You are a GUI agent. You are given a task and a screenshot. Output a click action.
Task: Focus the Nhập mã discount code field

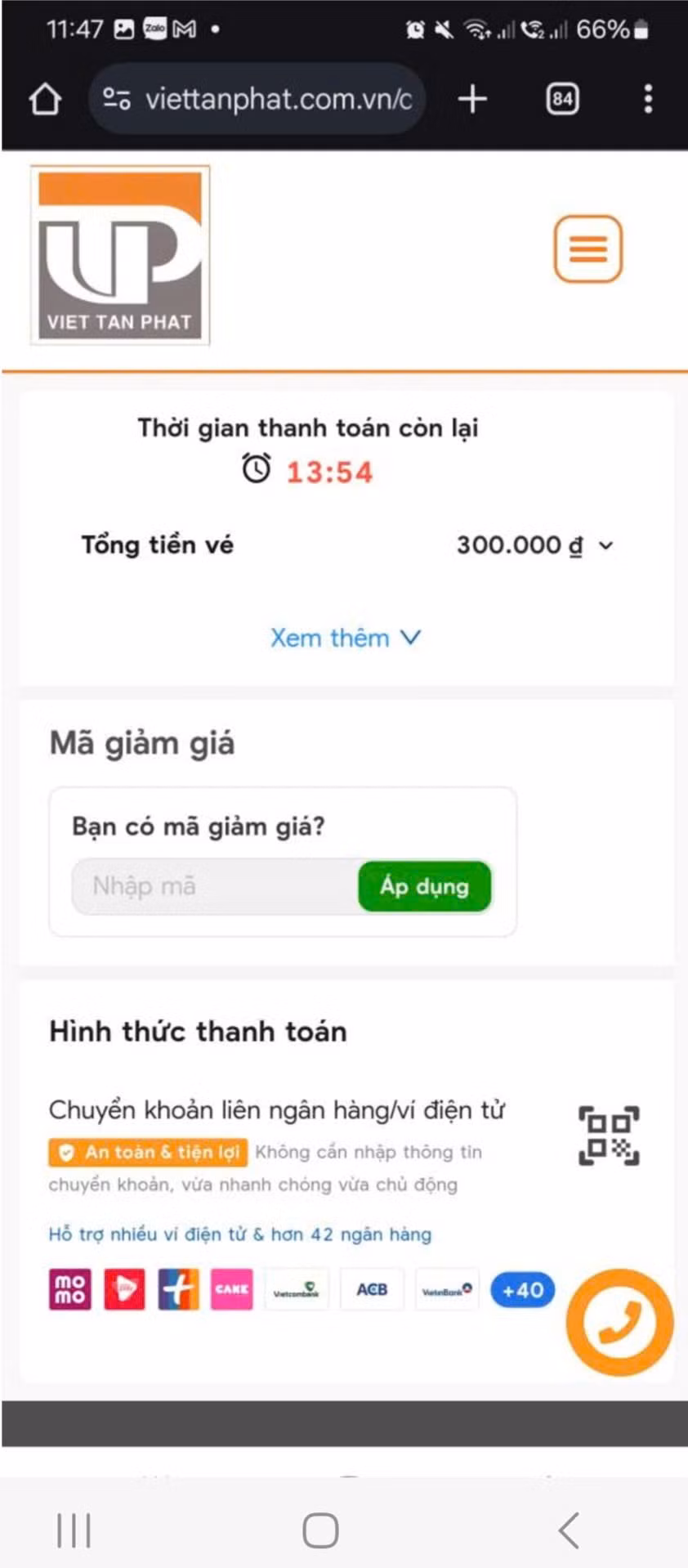click(x=214, y=886)
